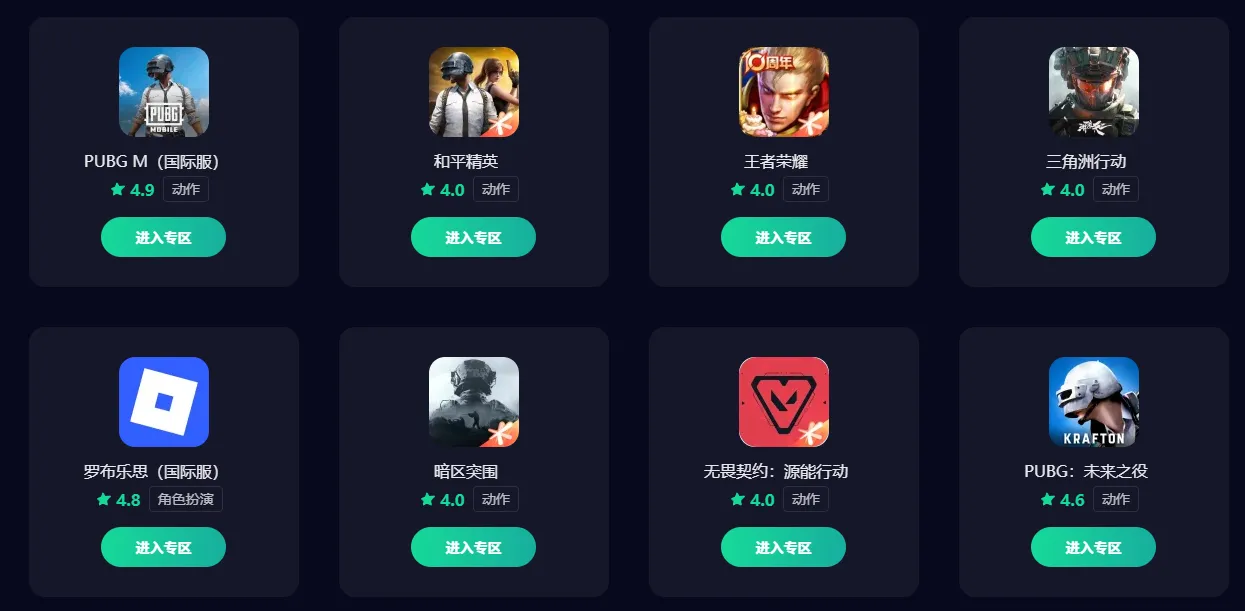
Task: Open PUBG：未来之役 zone via 进入专区
Action: tap(1093, 548)
